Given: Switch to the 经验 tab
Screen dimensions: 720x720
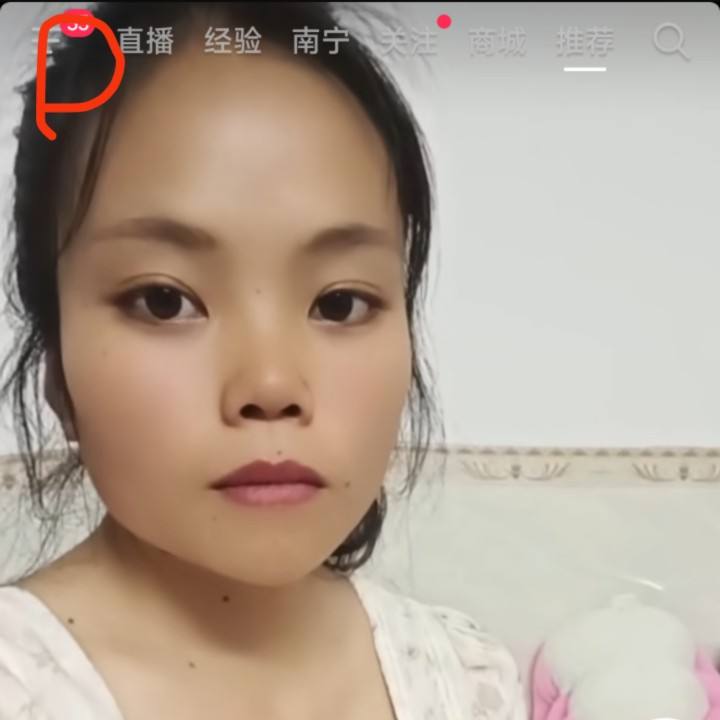Looking at the screenshot, I should coord(233,42).
